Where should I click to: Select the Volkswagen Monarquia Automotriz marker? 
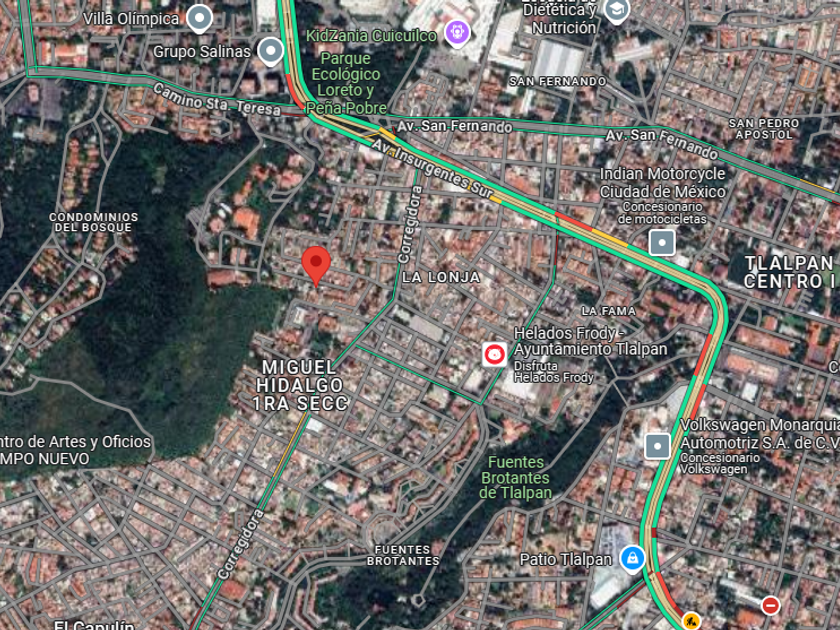point(657,446)
